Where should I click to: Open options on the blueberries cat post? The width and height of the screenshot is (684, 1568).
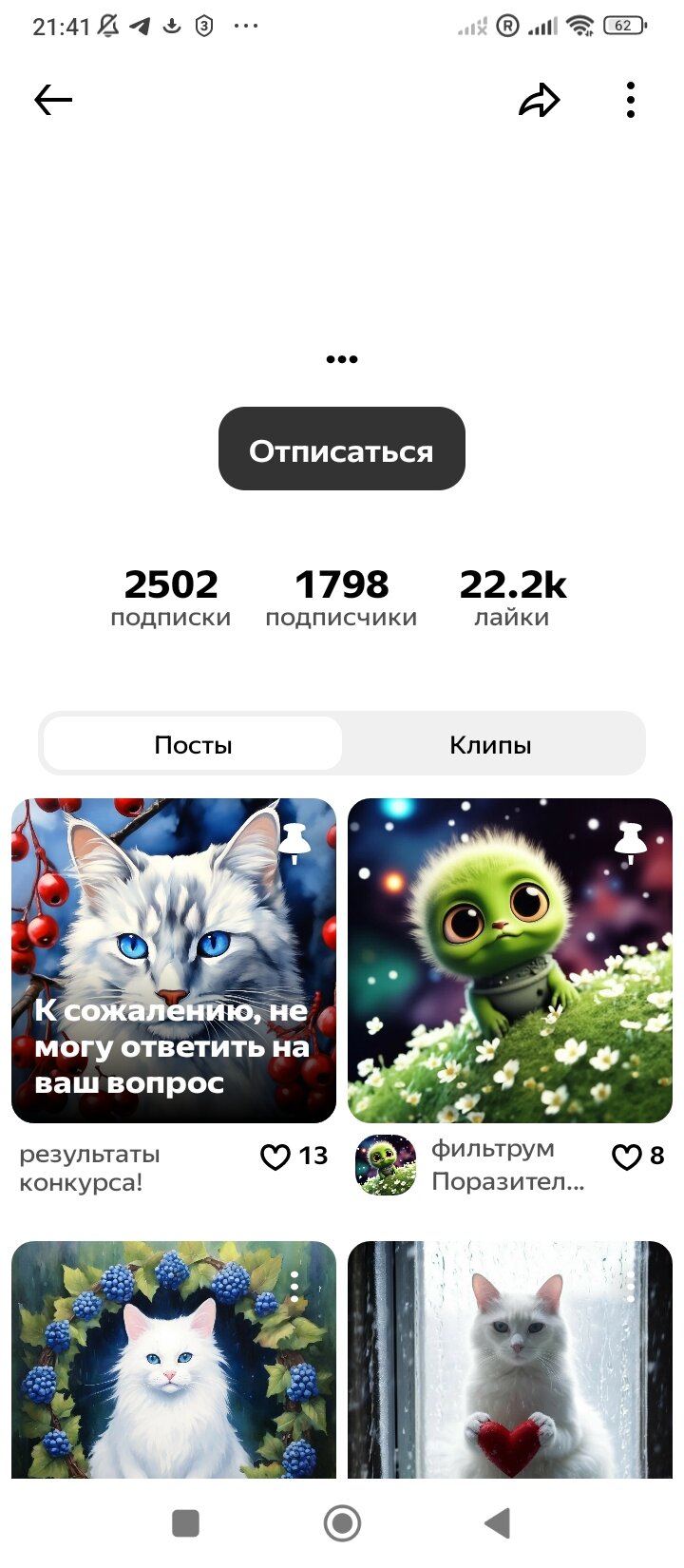coord(294,1286)
